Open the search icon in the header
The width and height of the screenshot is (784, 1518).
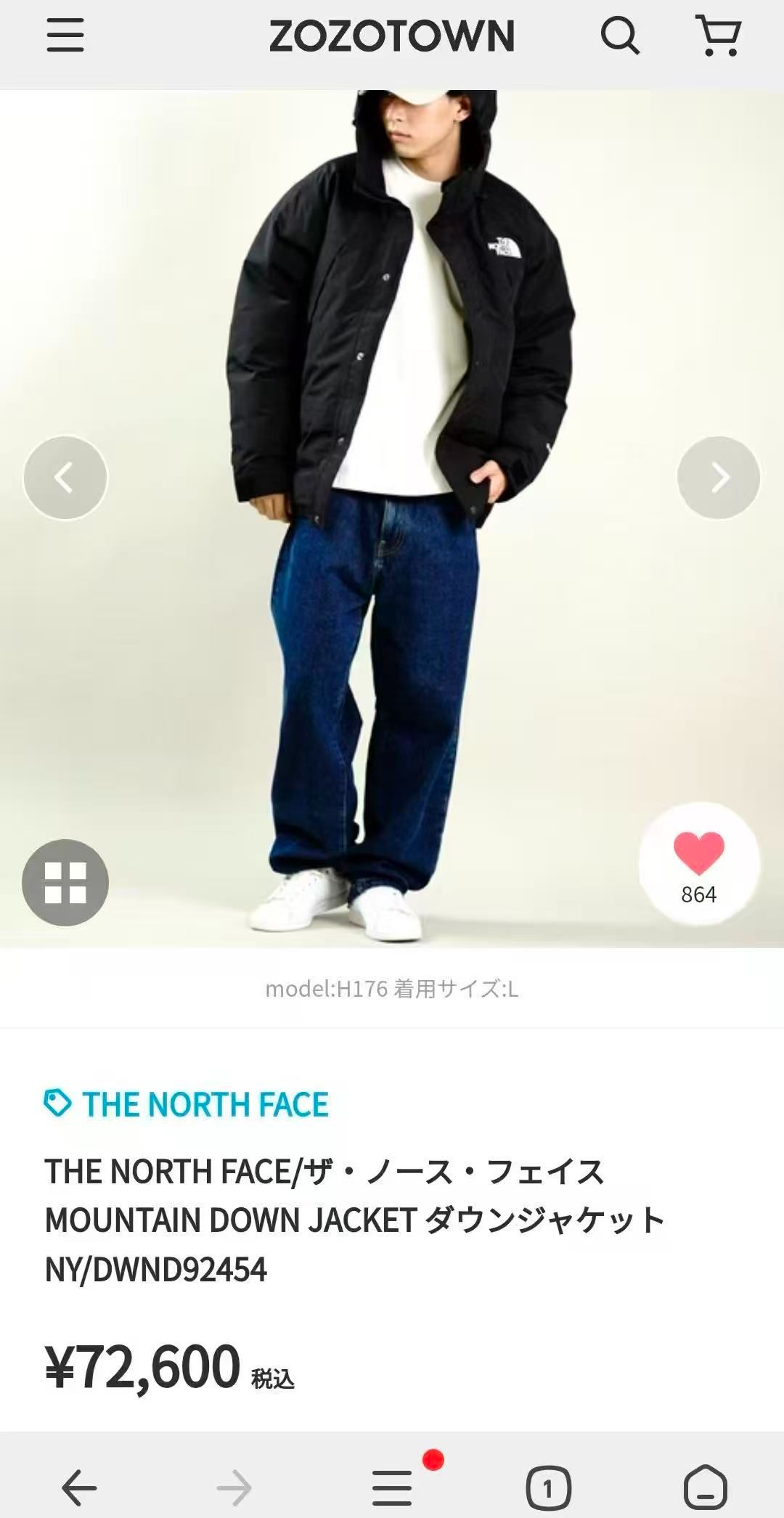pyautogui.click(x=621, y=36)
